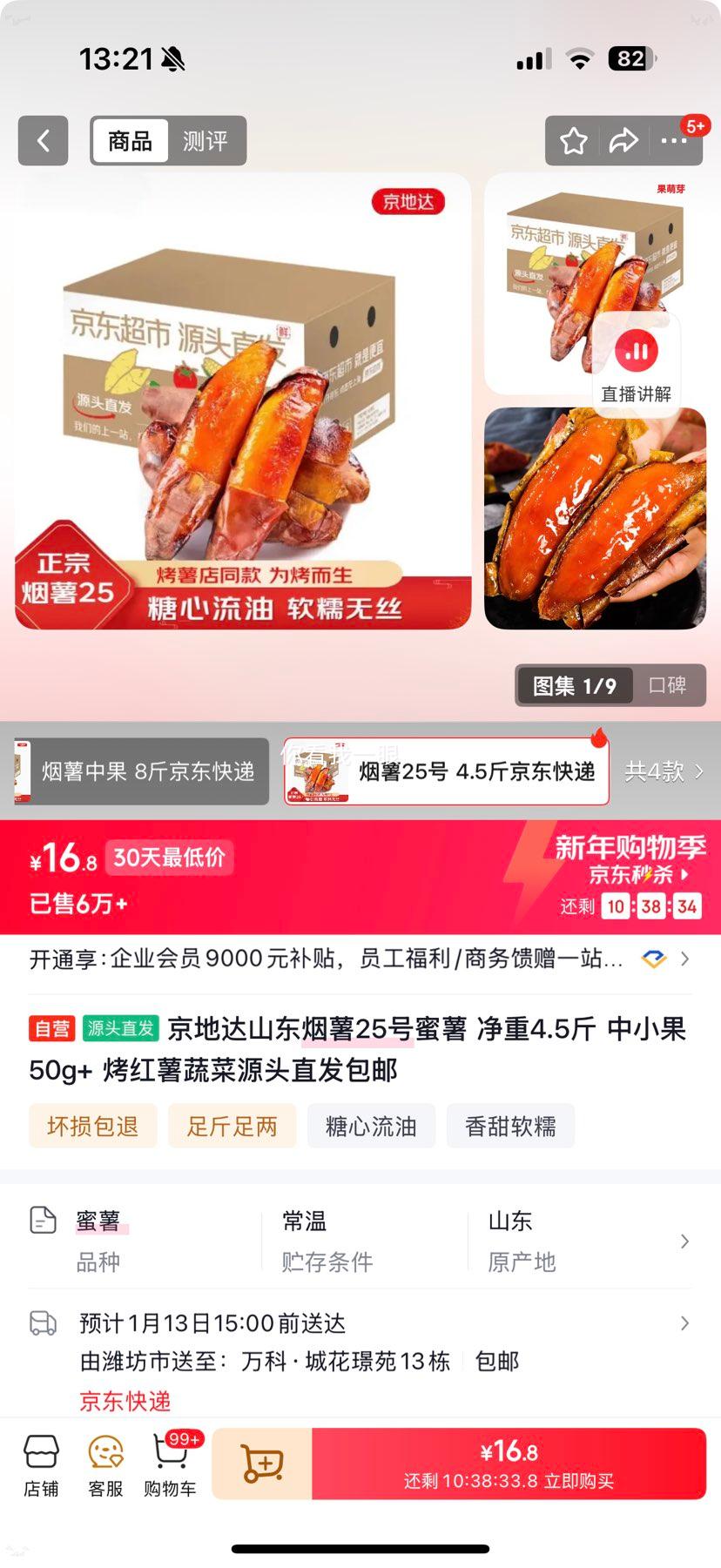Viewport: 721px width, 1568px height.
Task: Switch to the 测评 tab
Action: (206, 141)
